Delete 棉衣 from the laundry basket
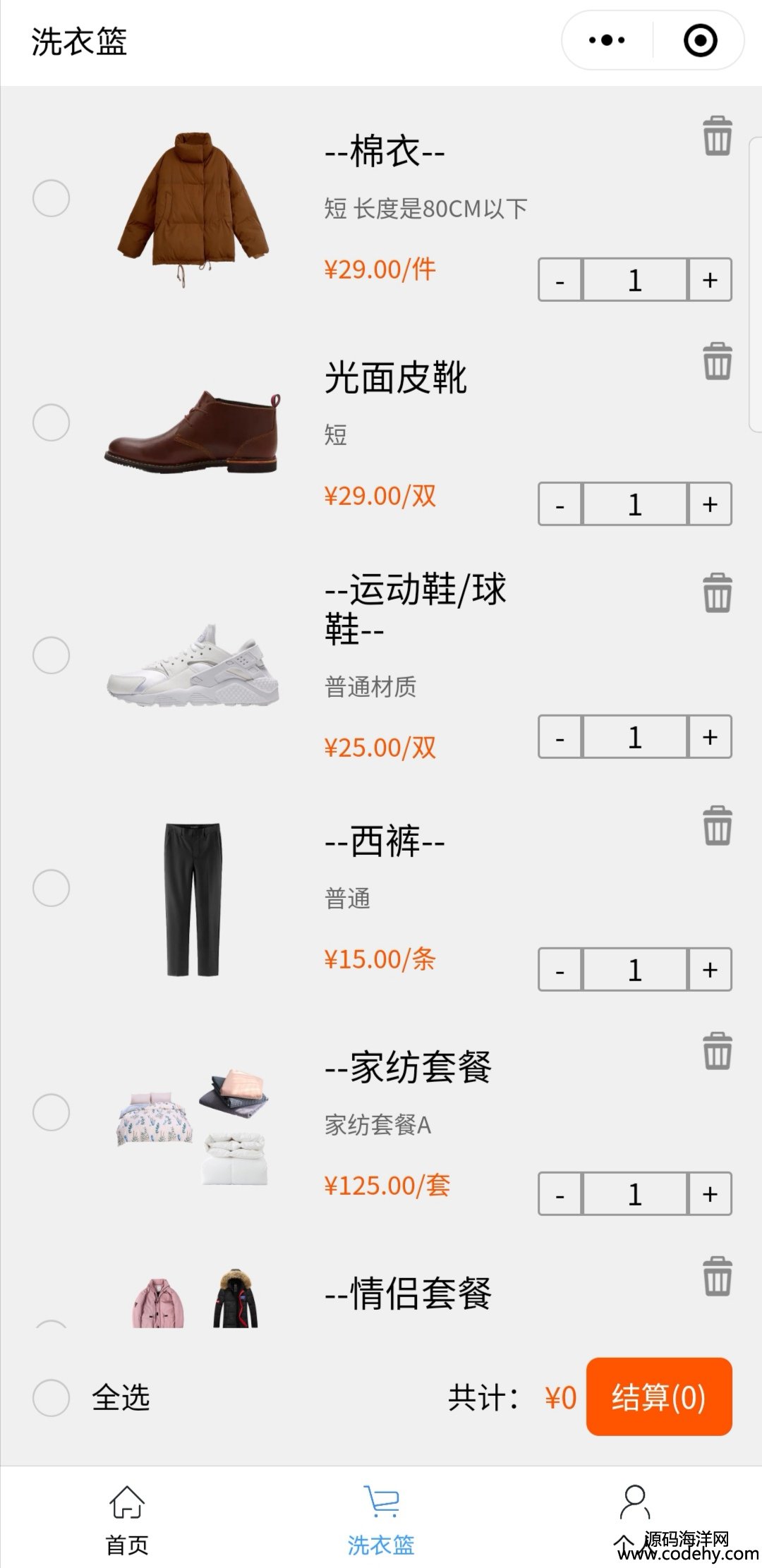This screenshot has width=762, height=1568. pyautogui.click(x=717, y=136)
